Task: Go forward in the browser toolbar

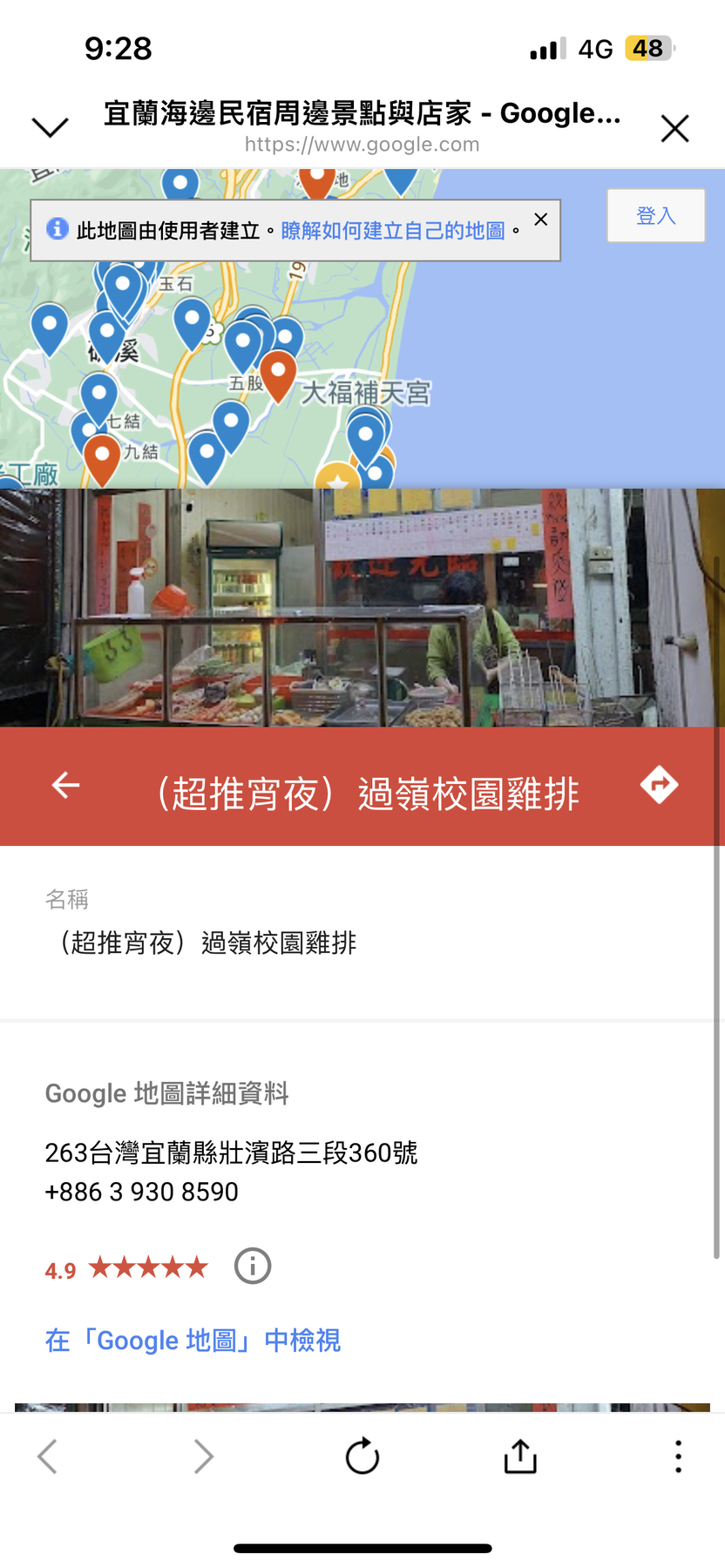Action: coord(203,1456)
